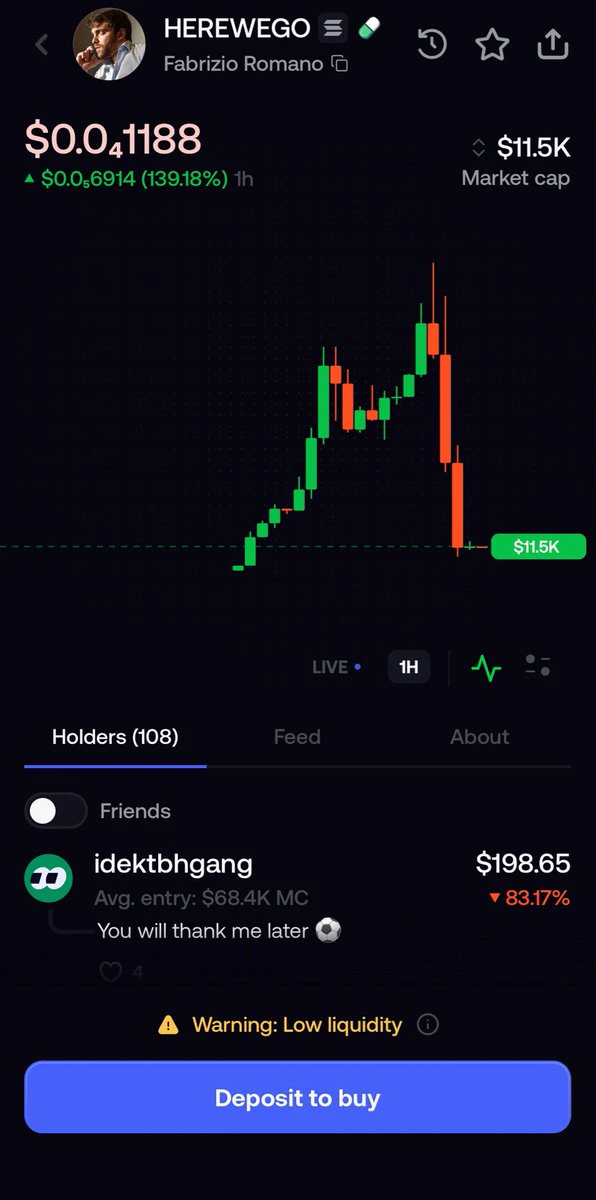Open the About tab

(479, 737)
